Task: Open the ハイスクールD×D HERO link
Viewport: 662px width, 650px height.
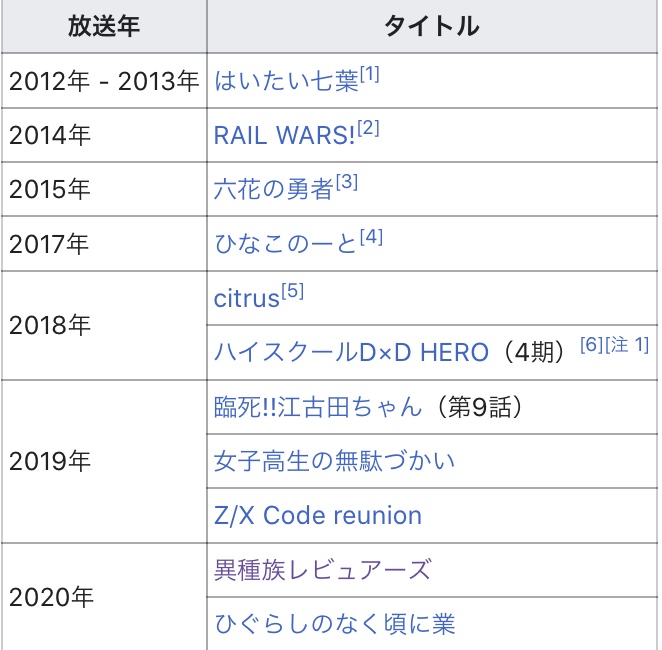Action: click(x=351, y=352)
